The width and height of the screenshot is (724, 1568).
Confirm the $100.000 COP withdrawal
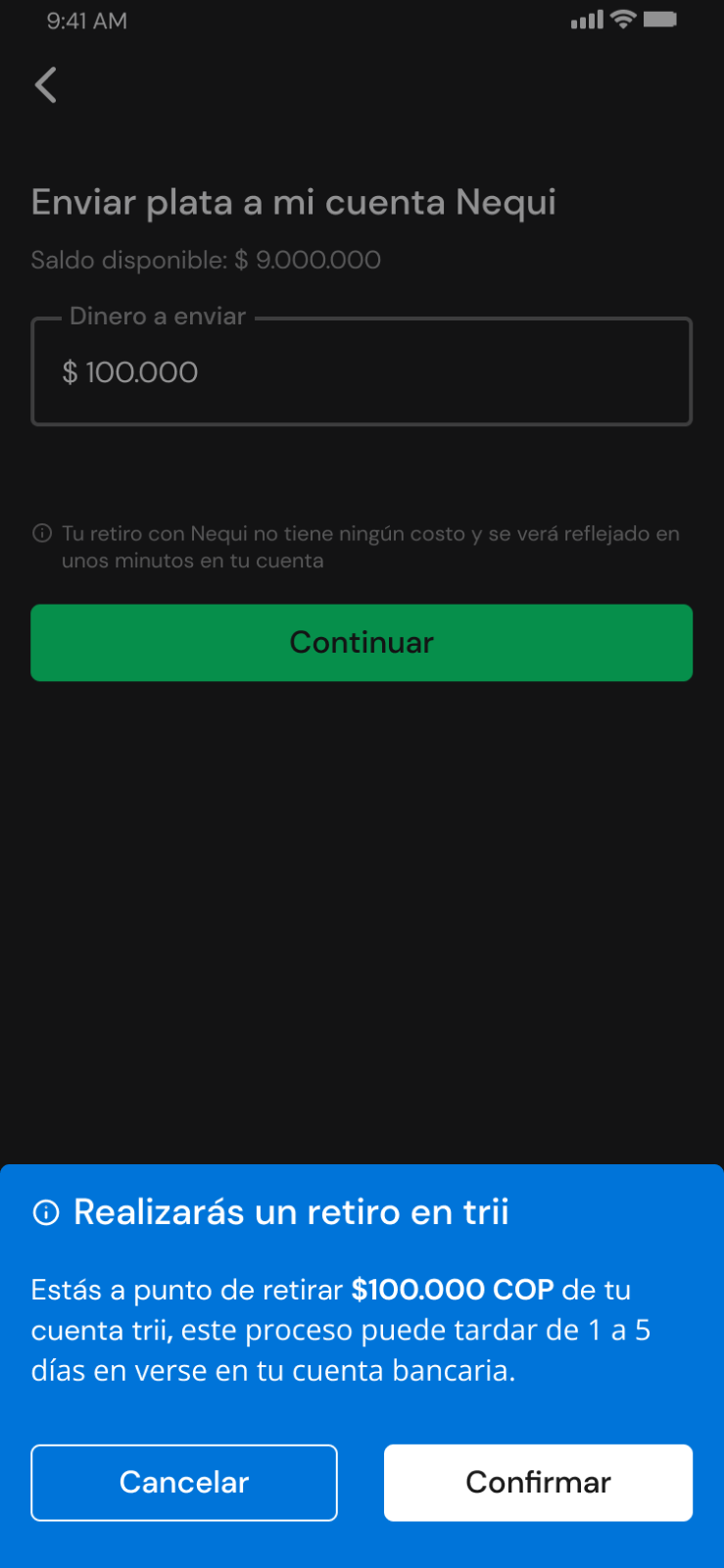tap(538, 1482)
